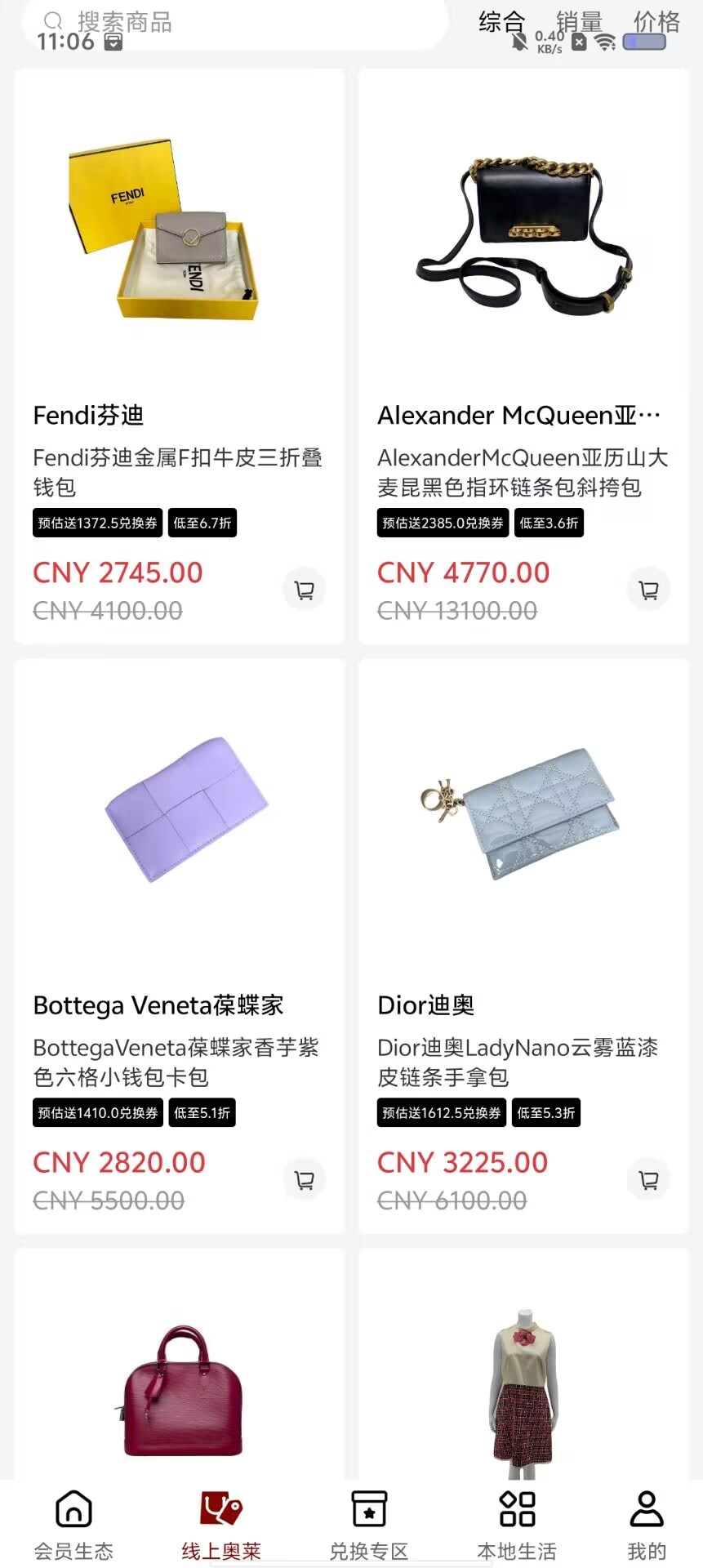Switch to the 会员生态 tab
703x1568 pixels.
pos(73,1525)
